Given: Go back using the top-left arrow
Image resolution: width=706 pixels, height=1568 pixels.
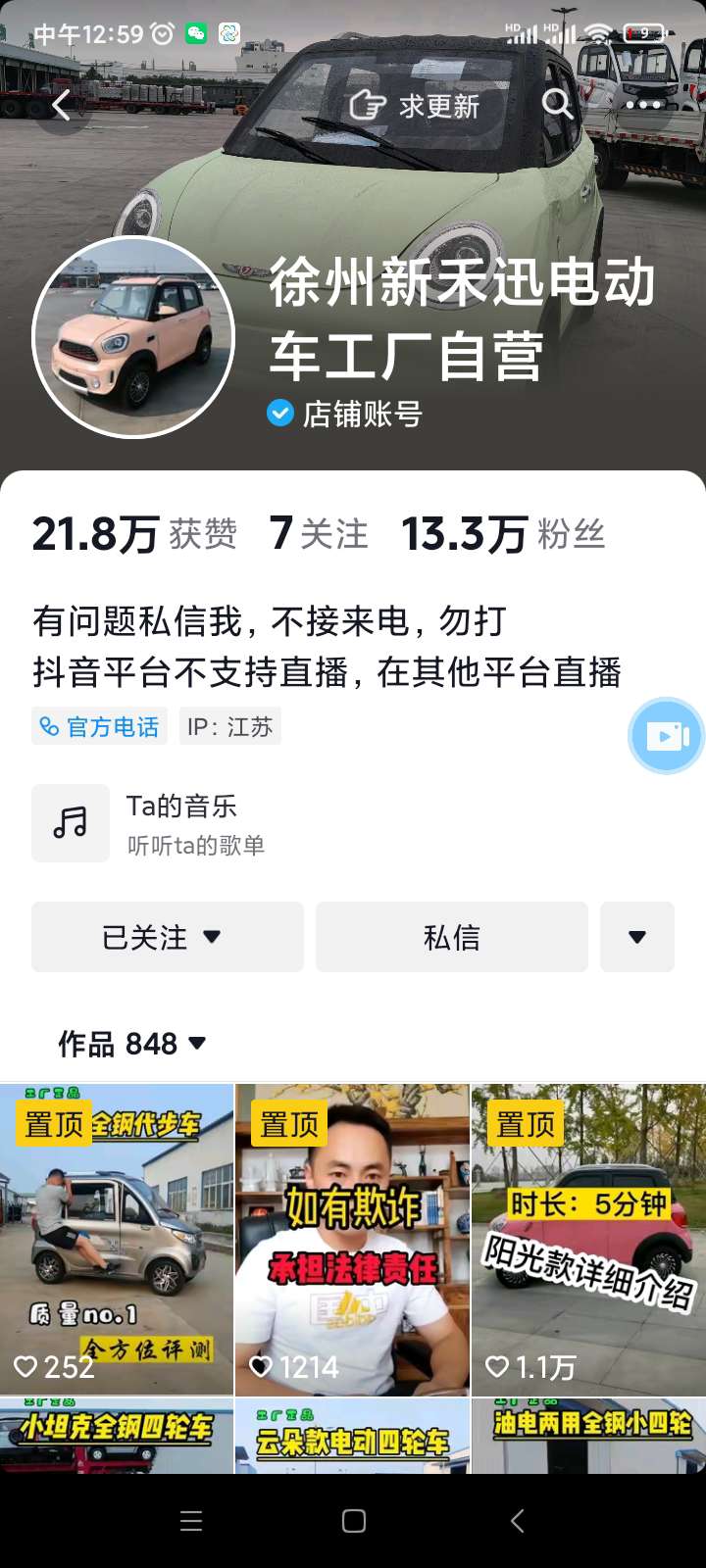Looking at the screenshot, I should pyautogui.click(x=62, y=105).
